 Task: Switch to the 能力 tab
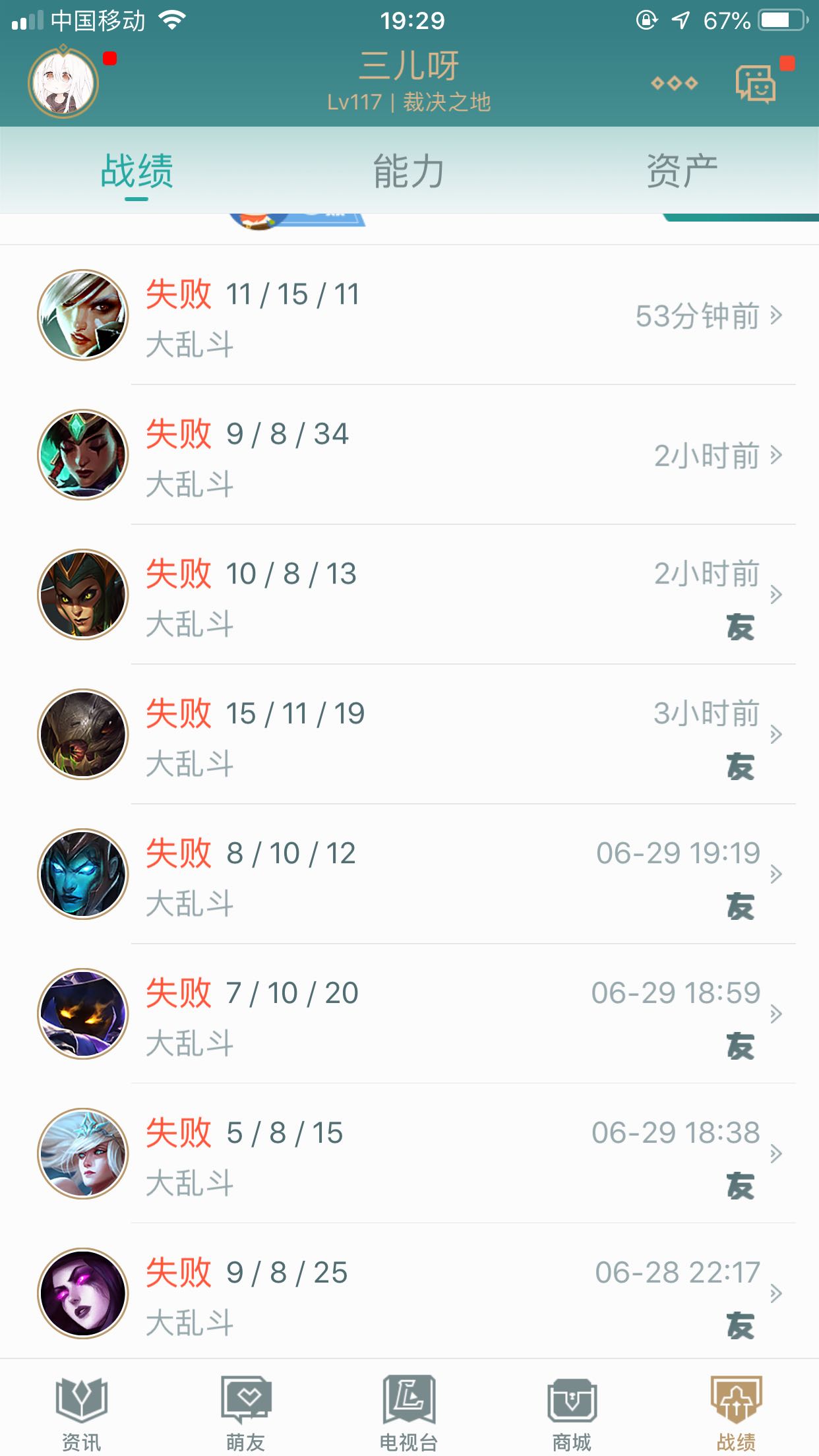(409, 171)
